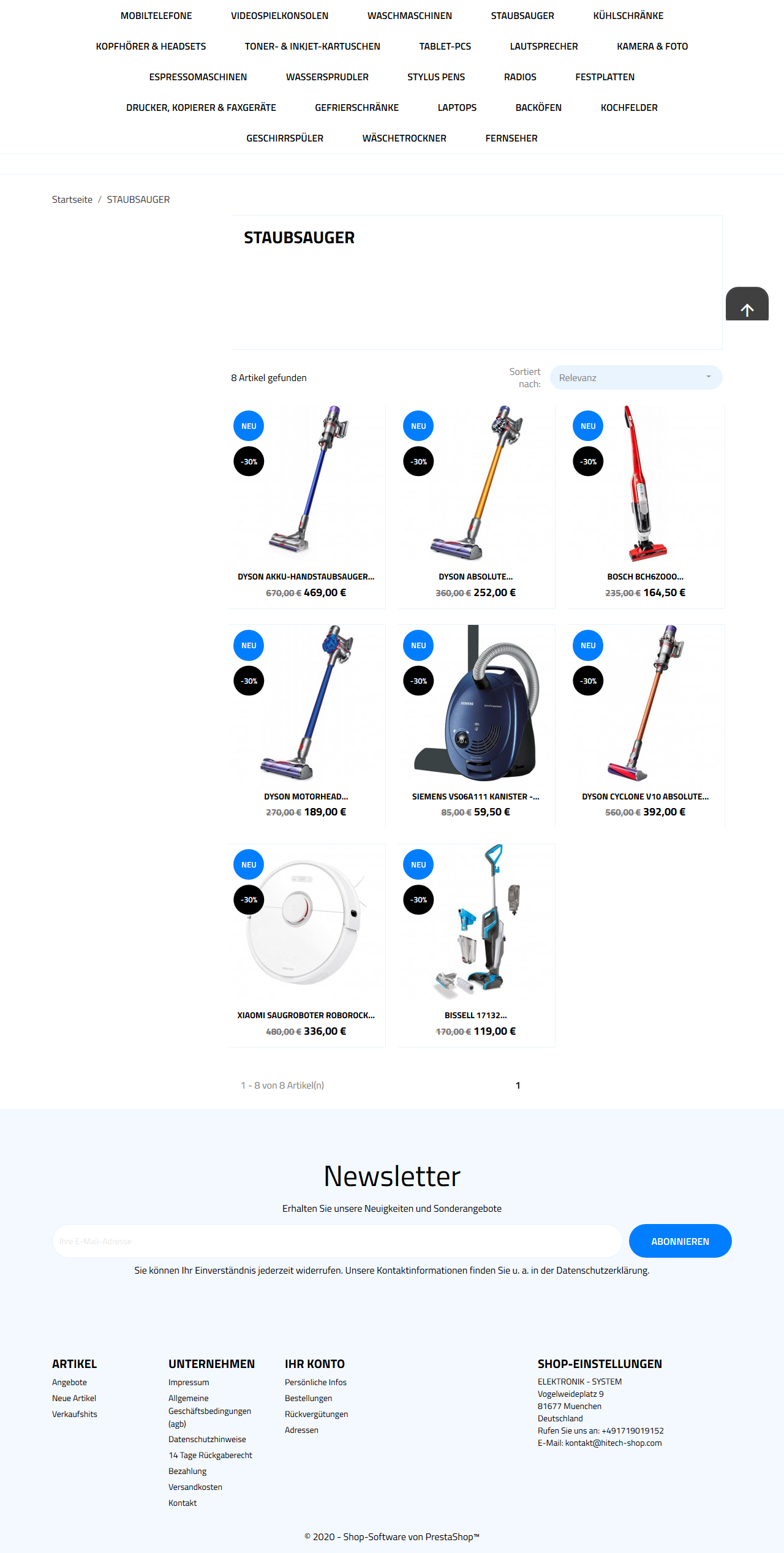Open the Kontakt footer link
The height and width of the screenshot is (1553, 784).
coord(183,1503)
